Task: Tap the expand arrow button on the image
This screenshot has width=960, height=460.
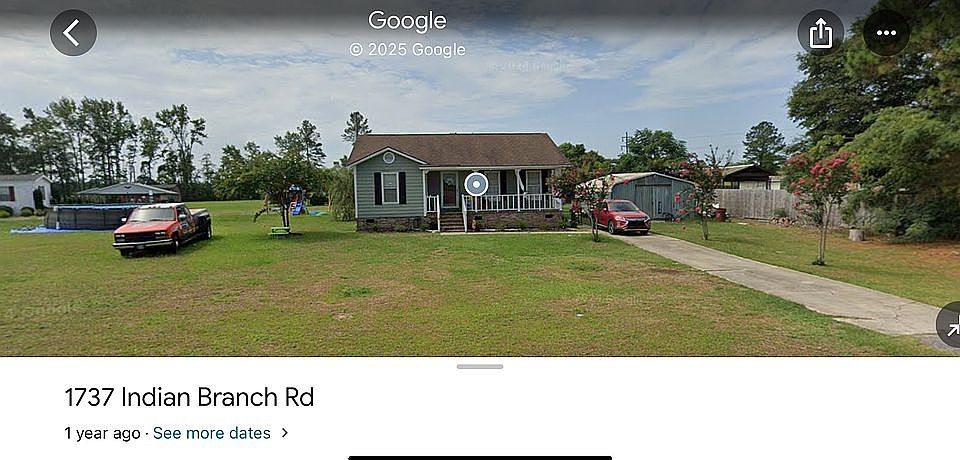Action: tap(950, 326)
